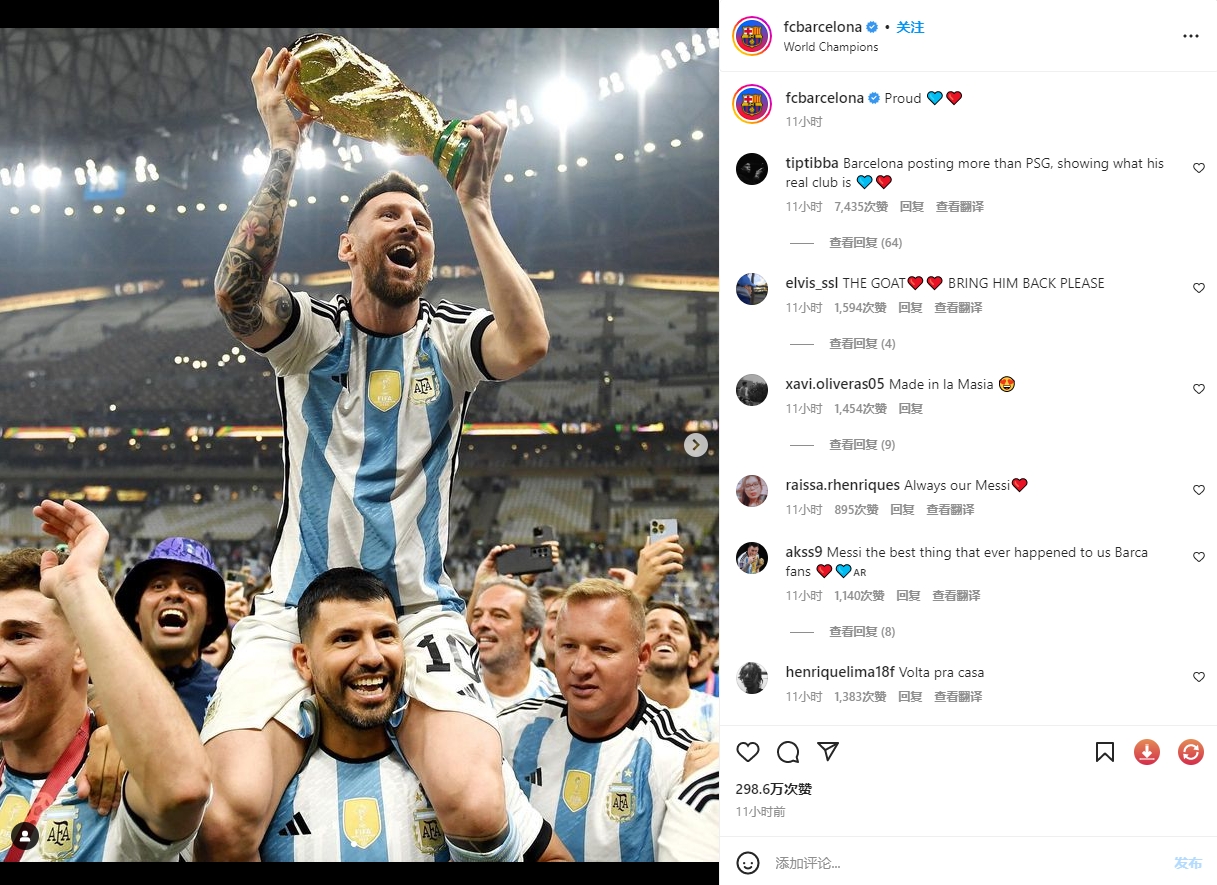Expand the 9 replies under xavi.oliveras05
The height and width of the screenshot is (885, 1217).
click(x=861, y=445)
